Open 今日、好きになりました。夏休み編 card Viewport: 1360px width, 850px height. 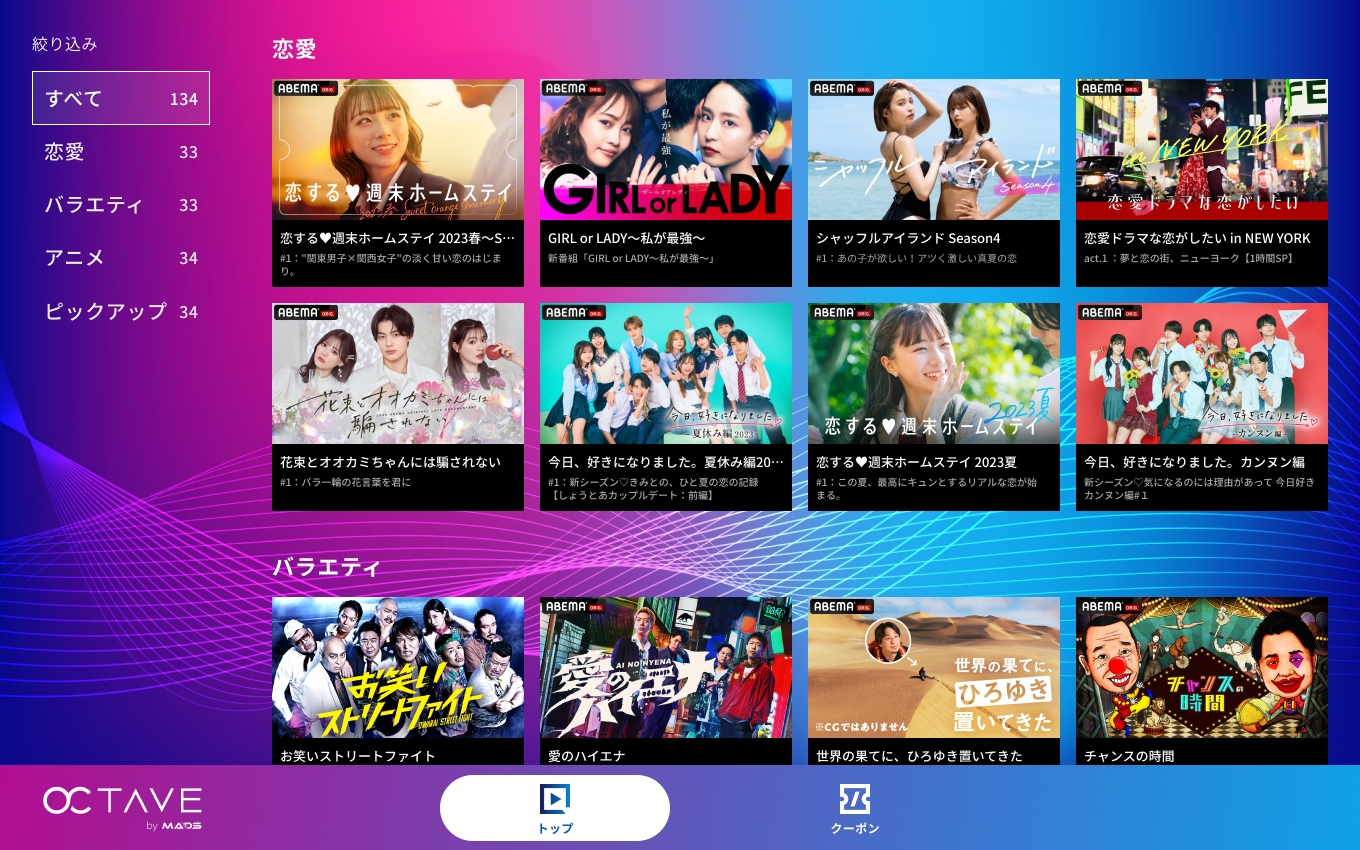coord(666,407)
